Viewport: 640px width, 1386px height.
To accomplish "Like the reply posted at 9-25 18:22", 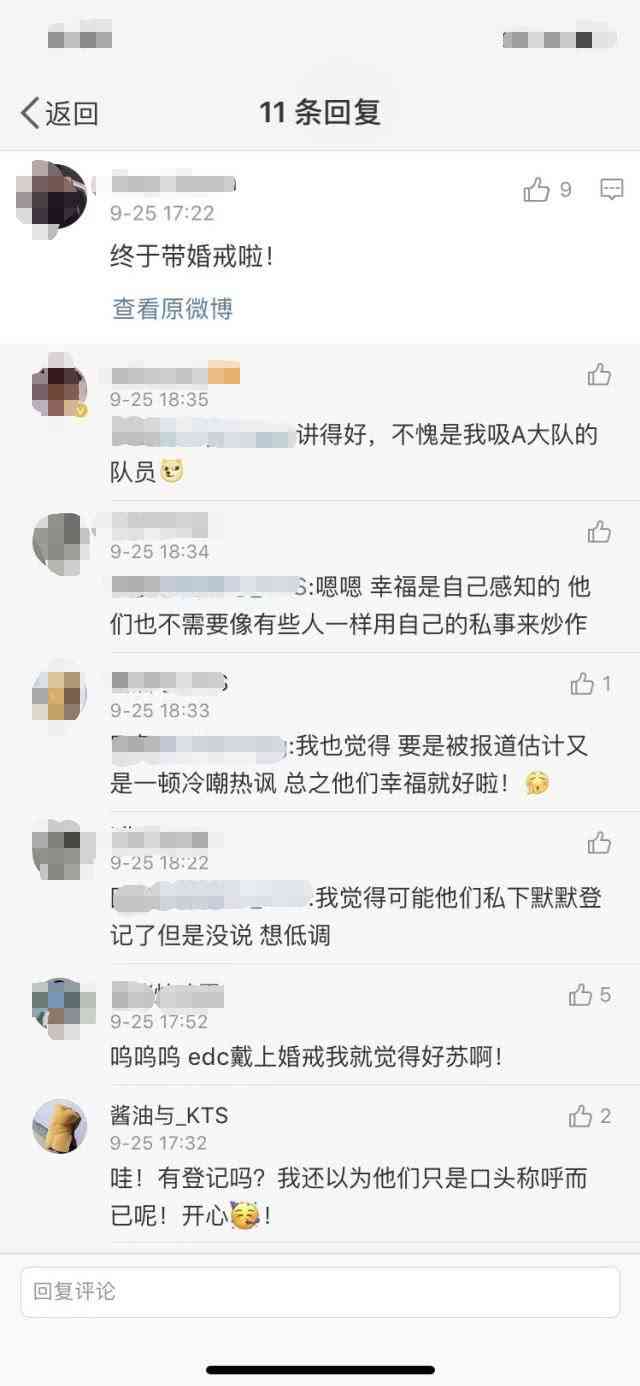I will click(599, 843).
